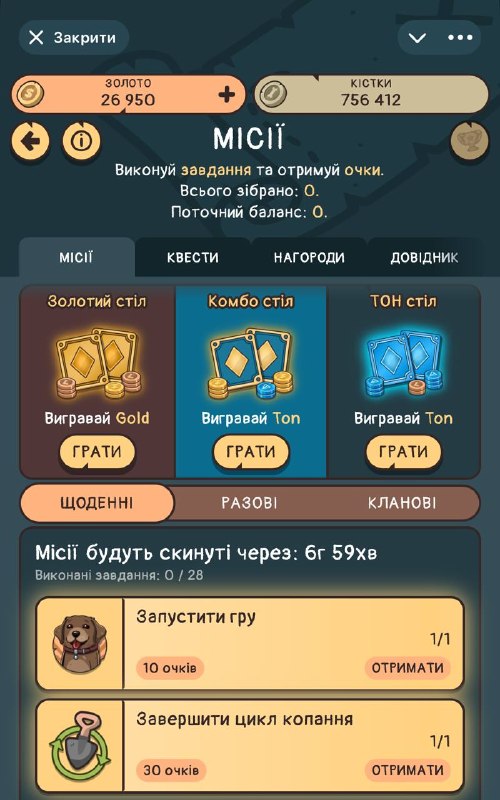This screenshot has height=800, width=500.
Task: Tap Грати under ТОН стіл
Action: pos(404,452)
